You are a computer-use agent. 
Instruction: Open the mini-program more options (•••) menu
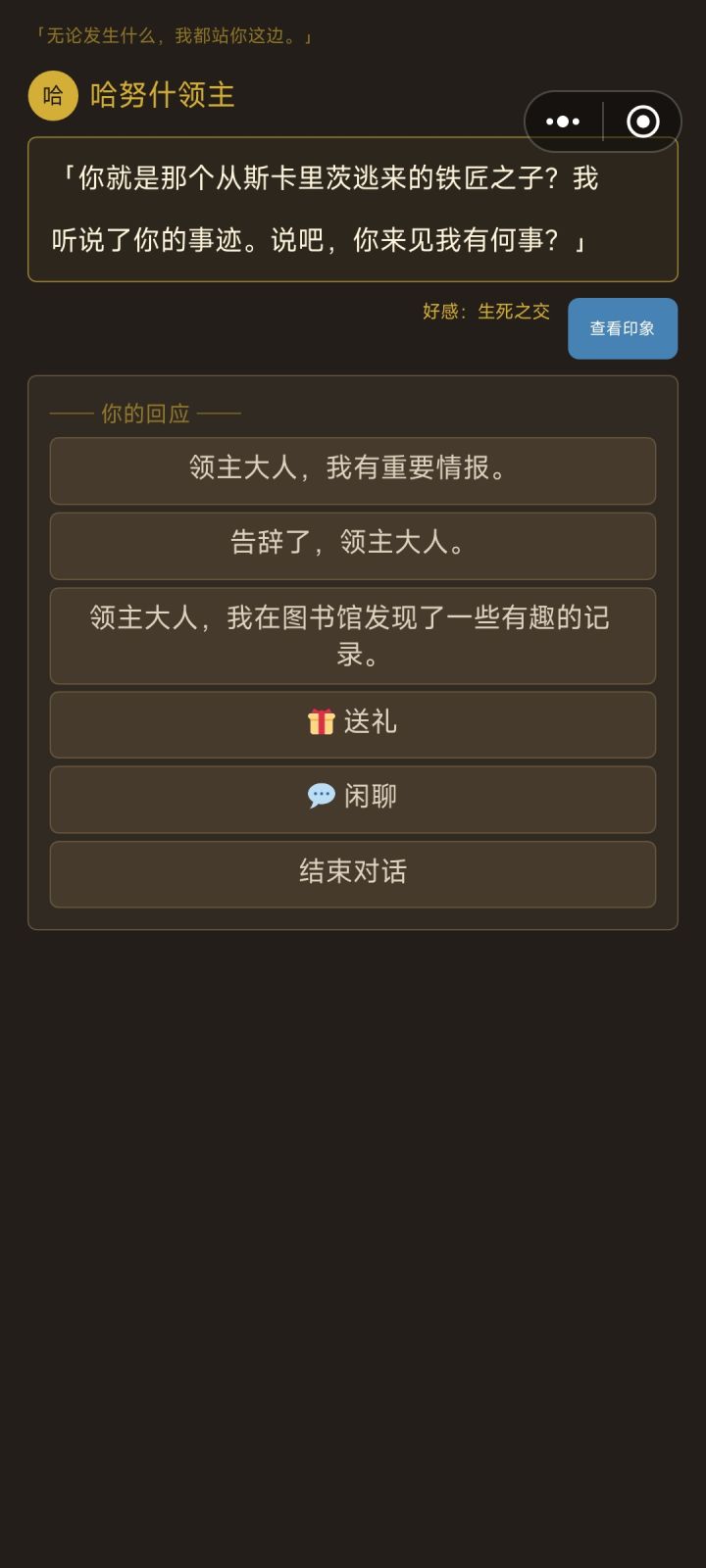[562, 120]
